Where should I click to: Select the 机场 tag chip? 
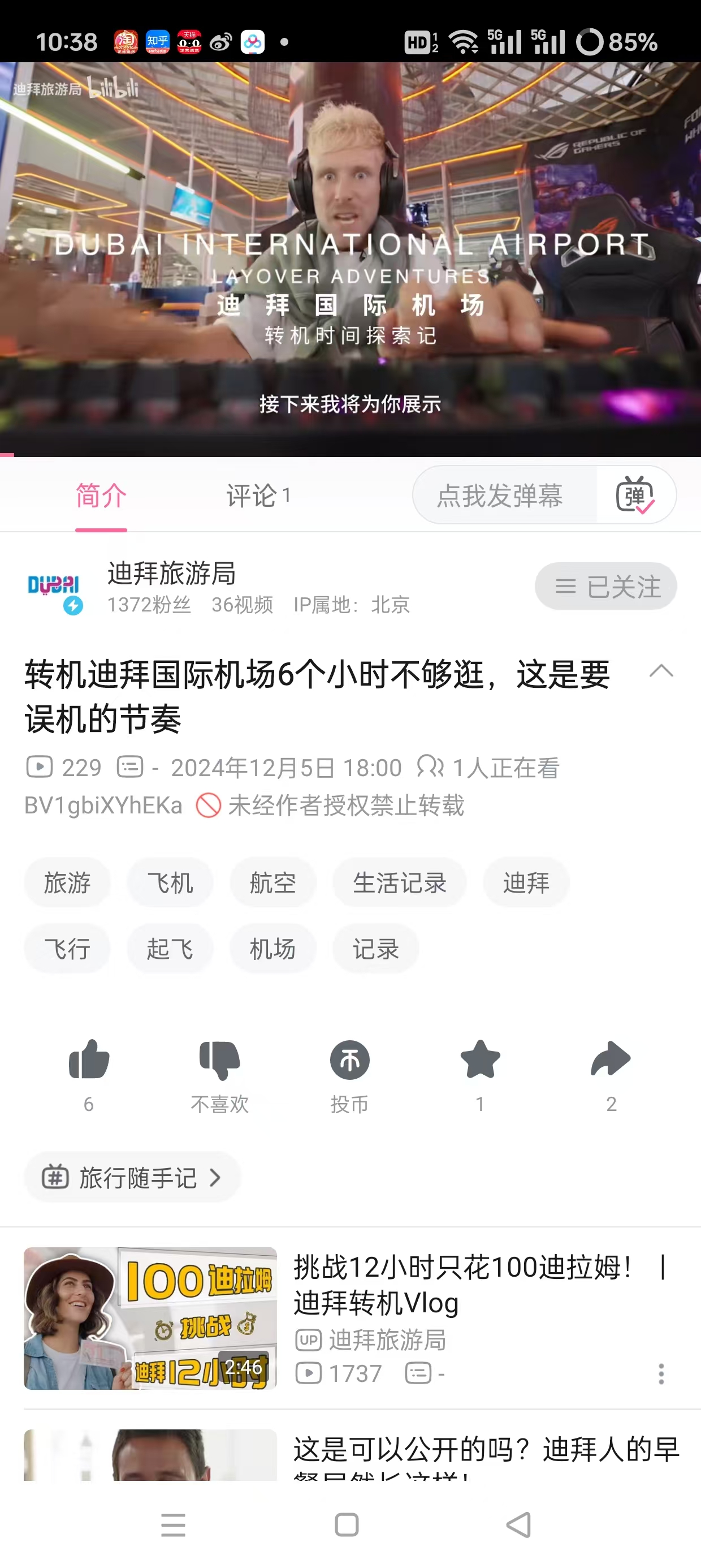(x=272, y=949)
